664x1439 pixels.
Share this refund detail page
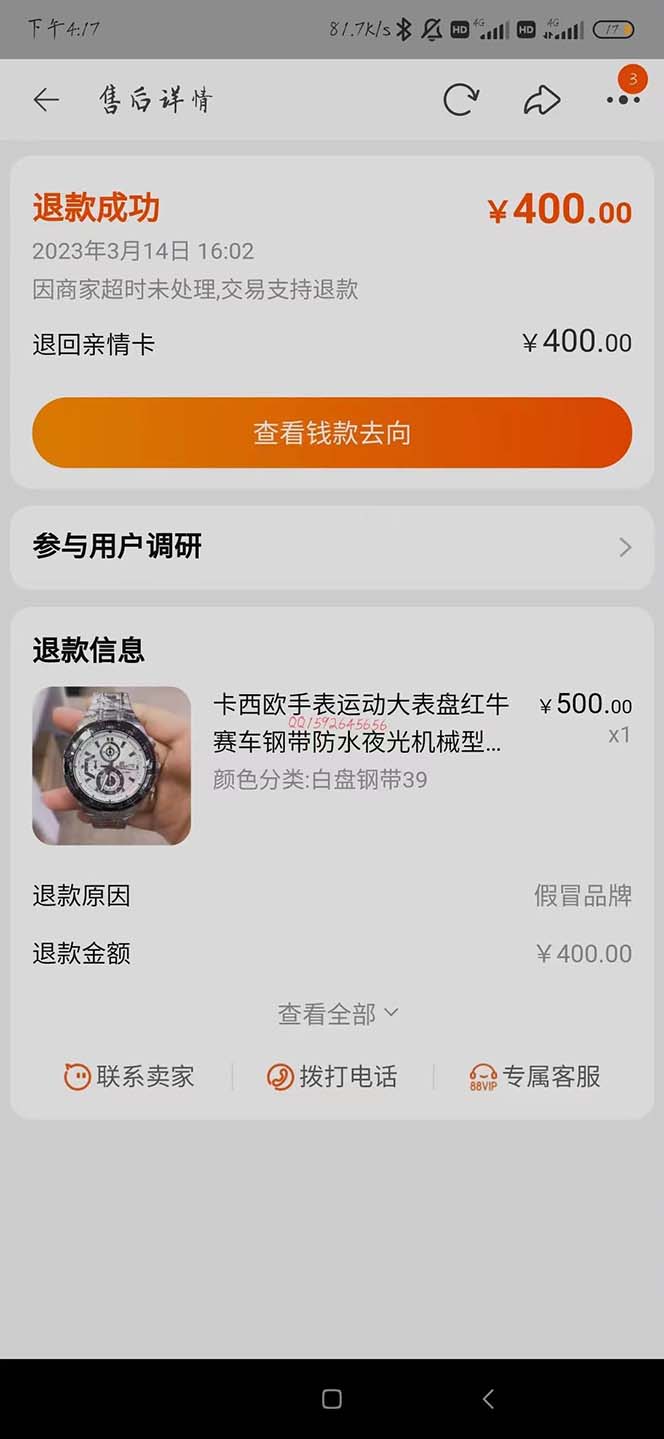(x=541, y=99)
